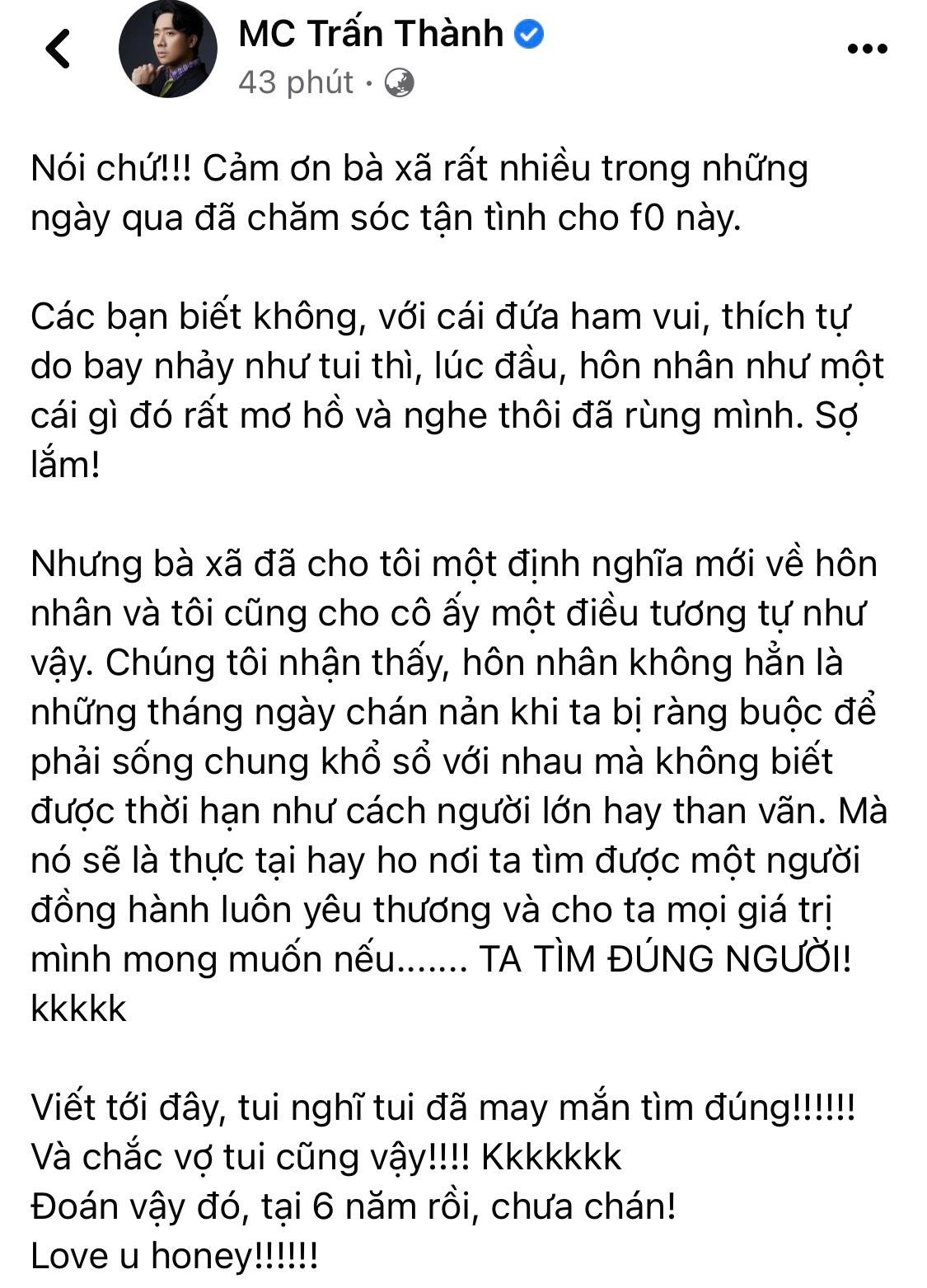Click the verification checkmark beside the name

coord(528,33)
